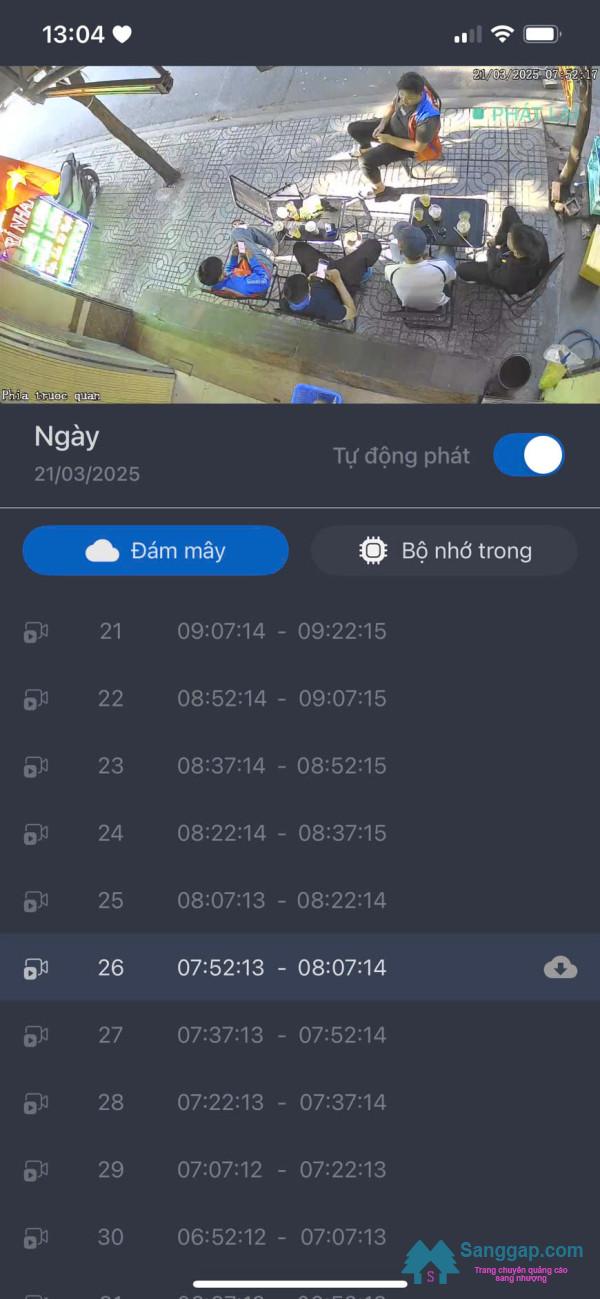This screenshot has height=1299, width=600.
Task: Open the Ngày date selector 21/03/2025
Action: 87,455
